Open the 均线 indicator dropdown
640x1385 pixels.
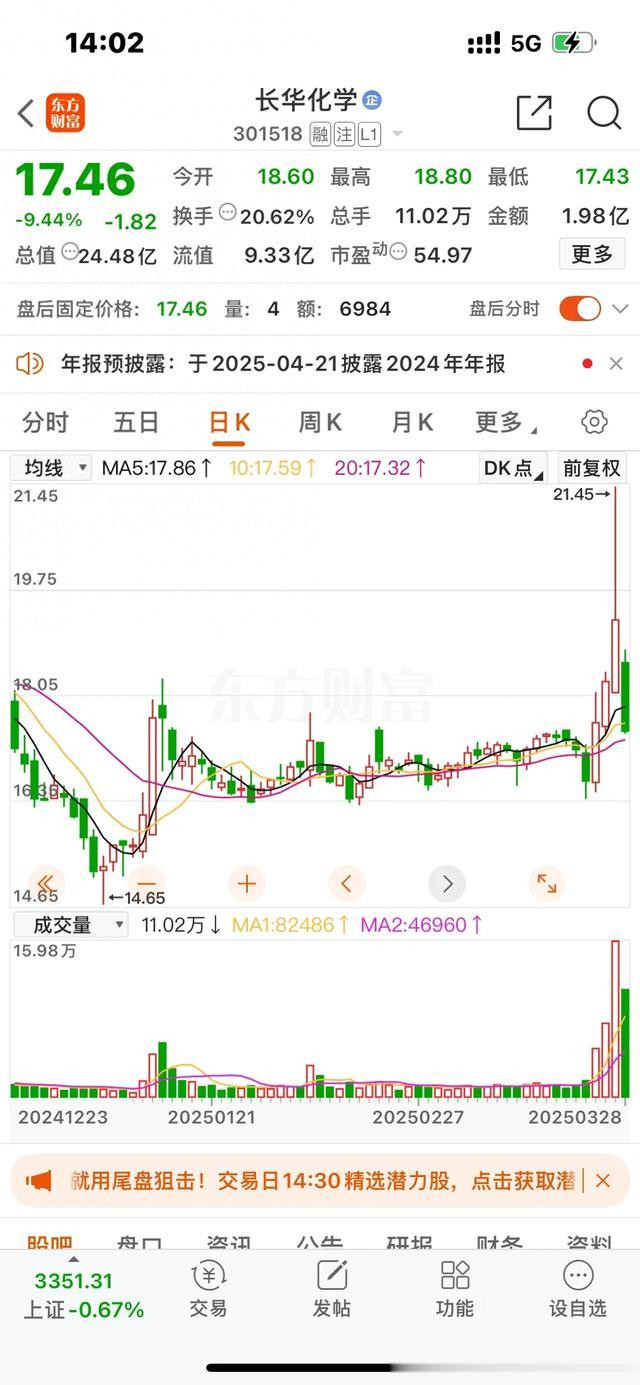(x=52, y=468)
